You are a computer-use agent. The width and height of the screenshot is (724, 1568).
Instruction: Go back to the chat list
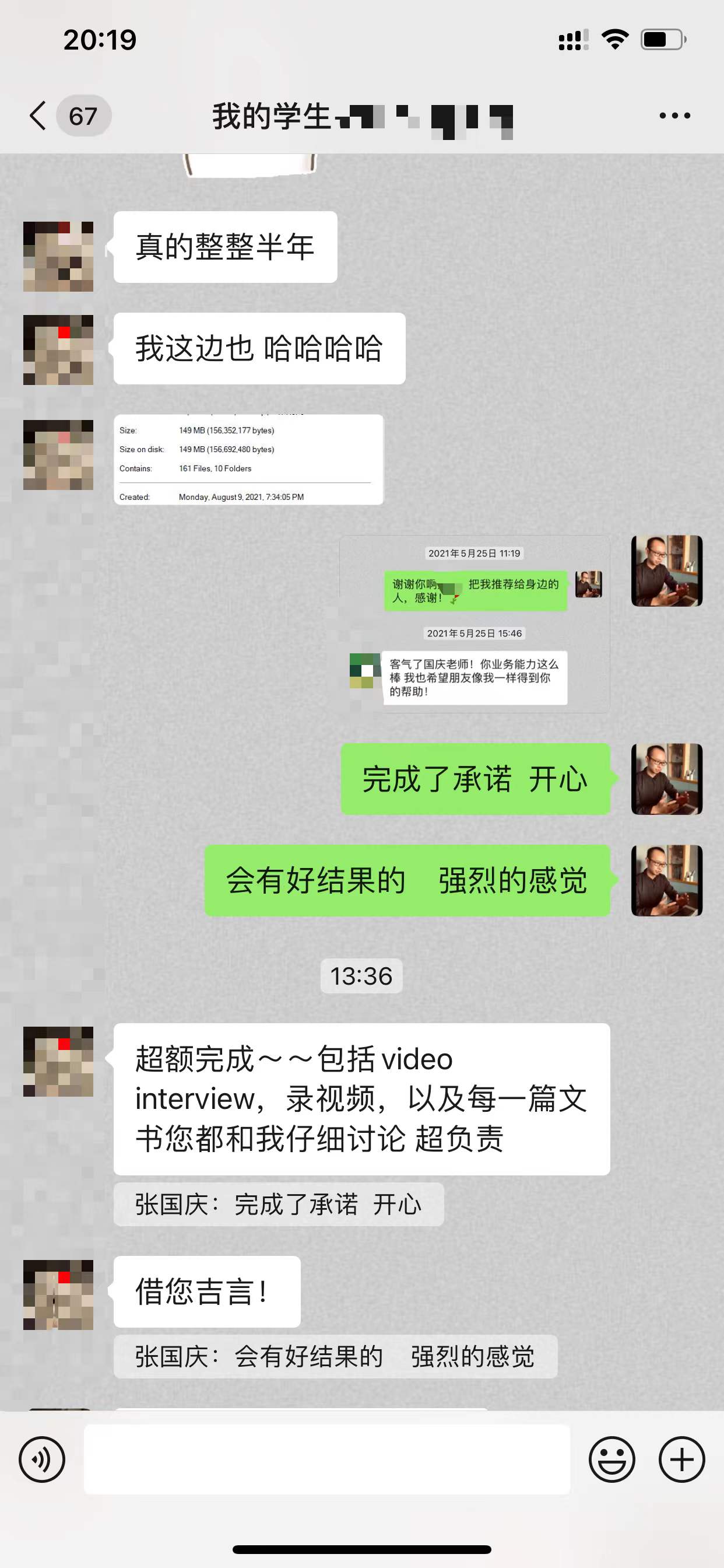pyautogui.click(x=38, y=116)
